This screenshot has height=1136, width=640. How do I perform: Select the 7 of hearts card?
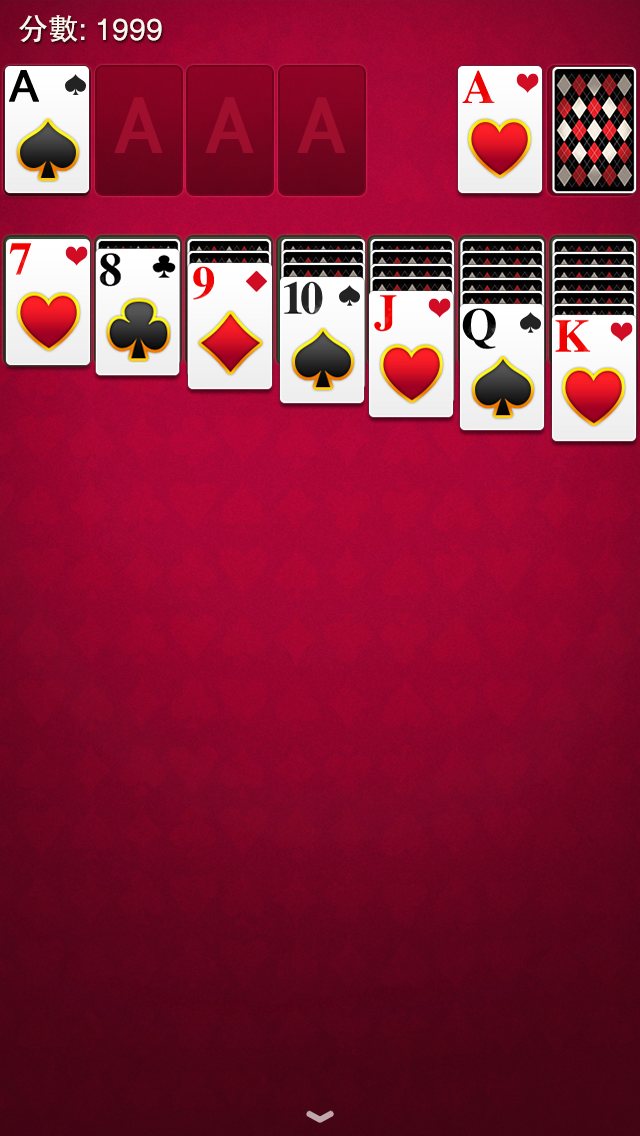48,301
